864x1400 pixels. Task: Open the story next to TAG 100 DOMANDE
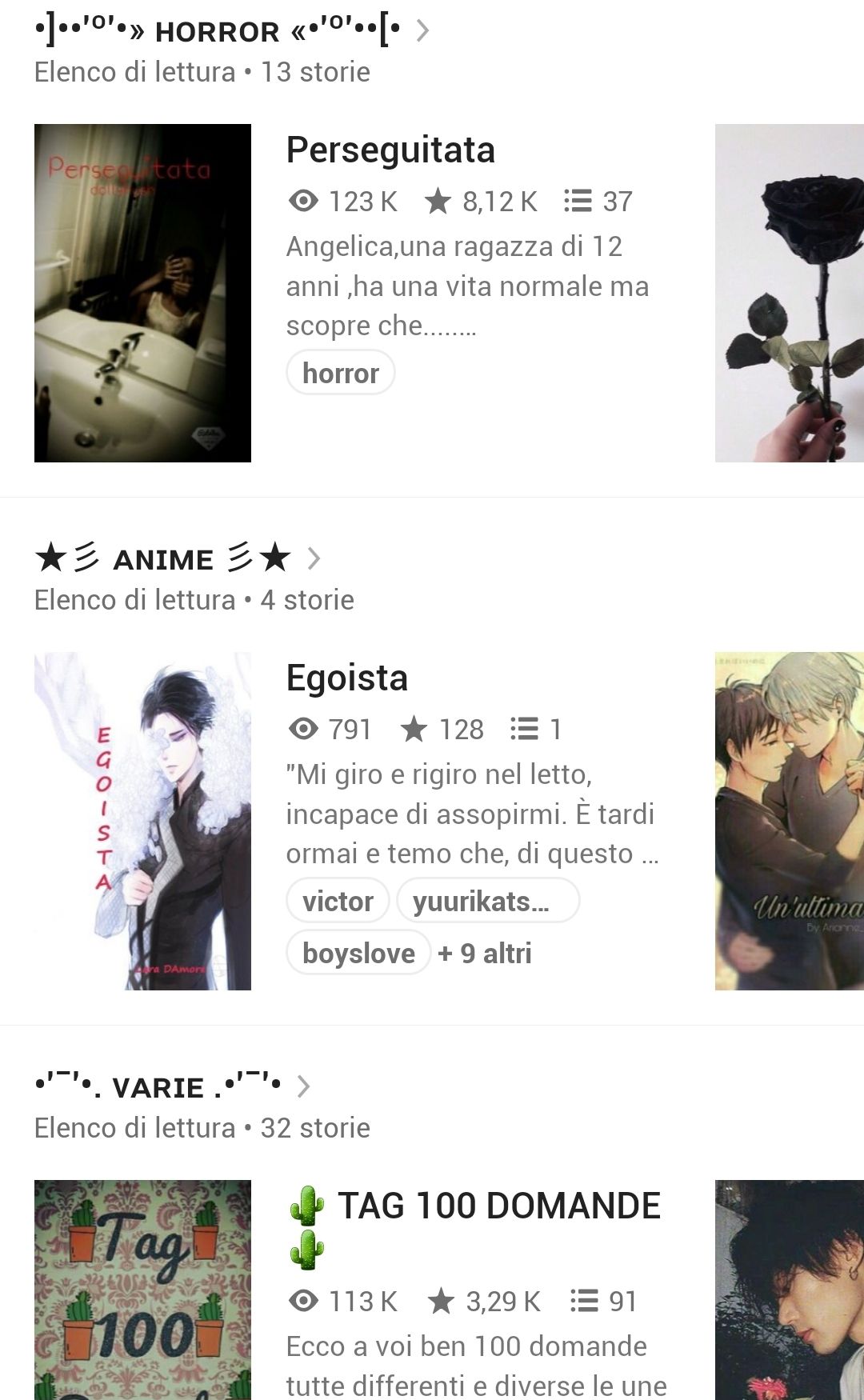(x=789, y=1290)
